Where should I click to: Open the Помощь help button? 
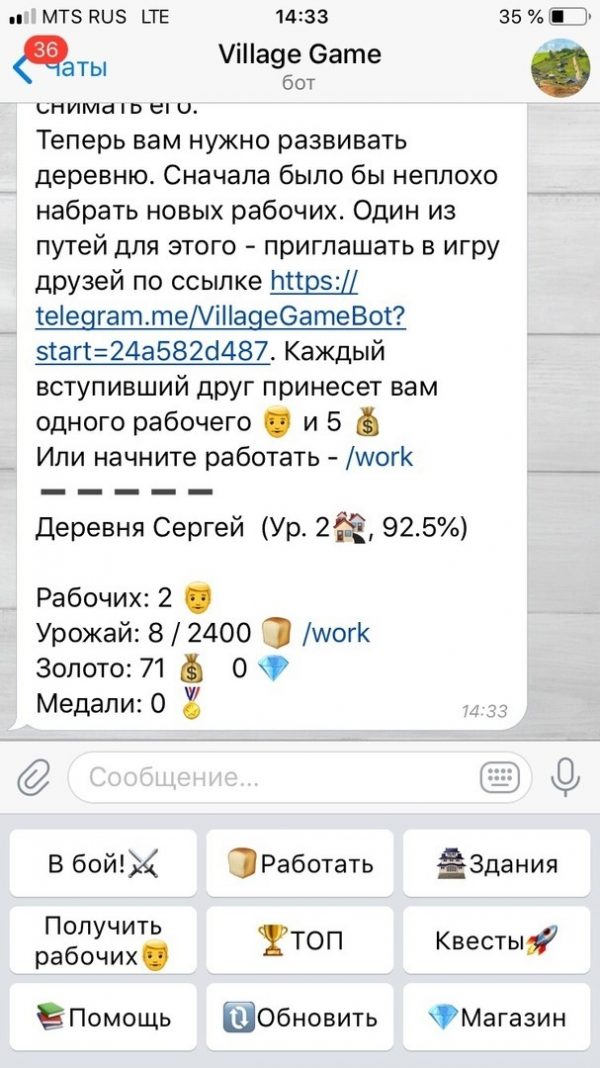click(103, 1018)
